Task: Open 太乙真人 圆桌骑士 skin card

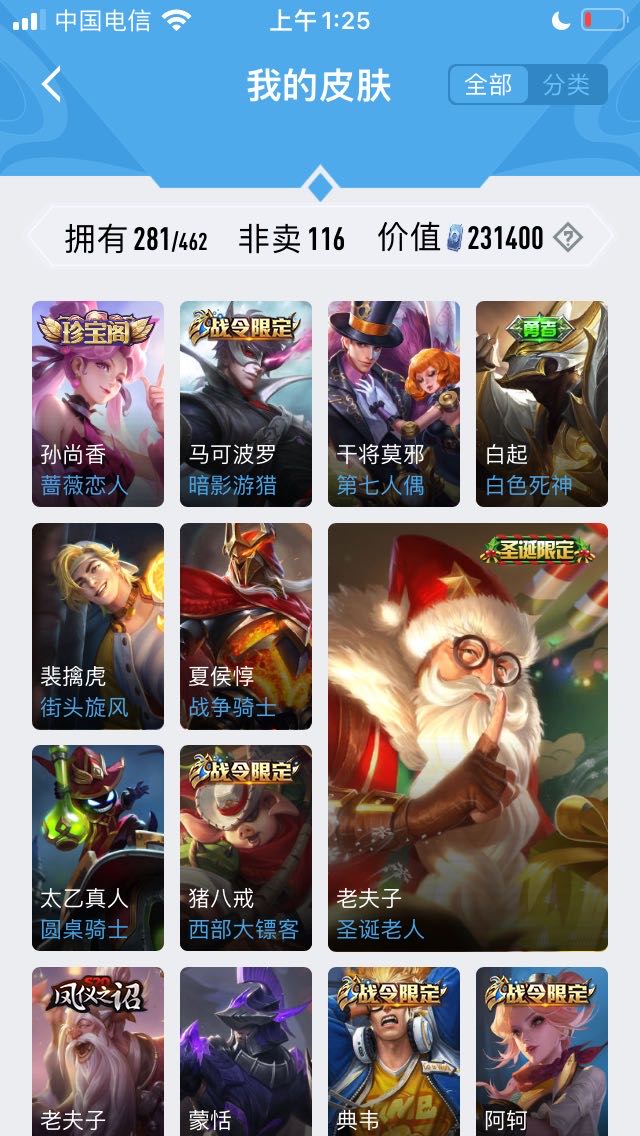Action: (98, 848)
